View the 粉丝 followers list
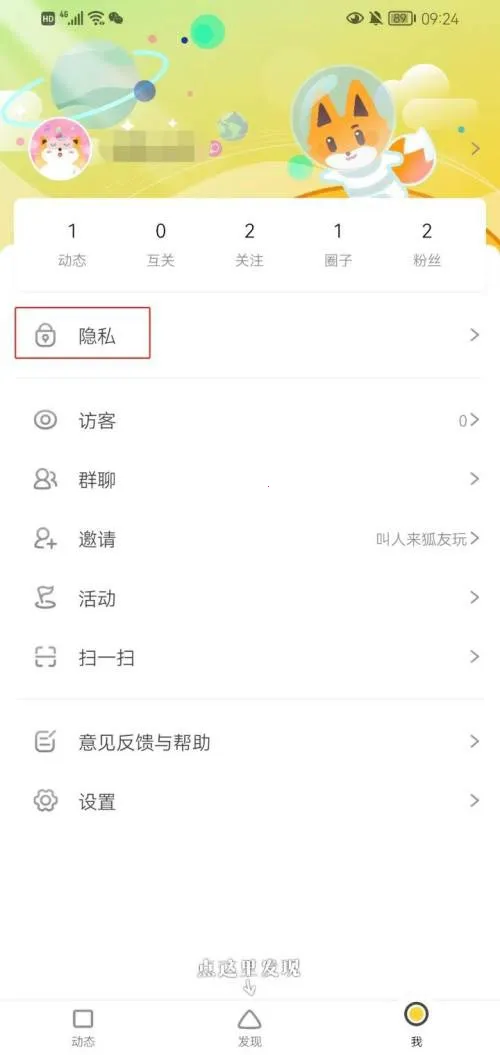This screenshot has width=500, height=1055. [x=427, y=245]
